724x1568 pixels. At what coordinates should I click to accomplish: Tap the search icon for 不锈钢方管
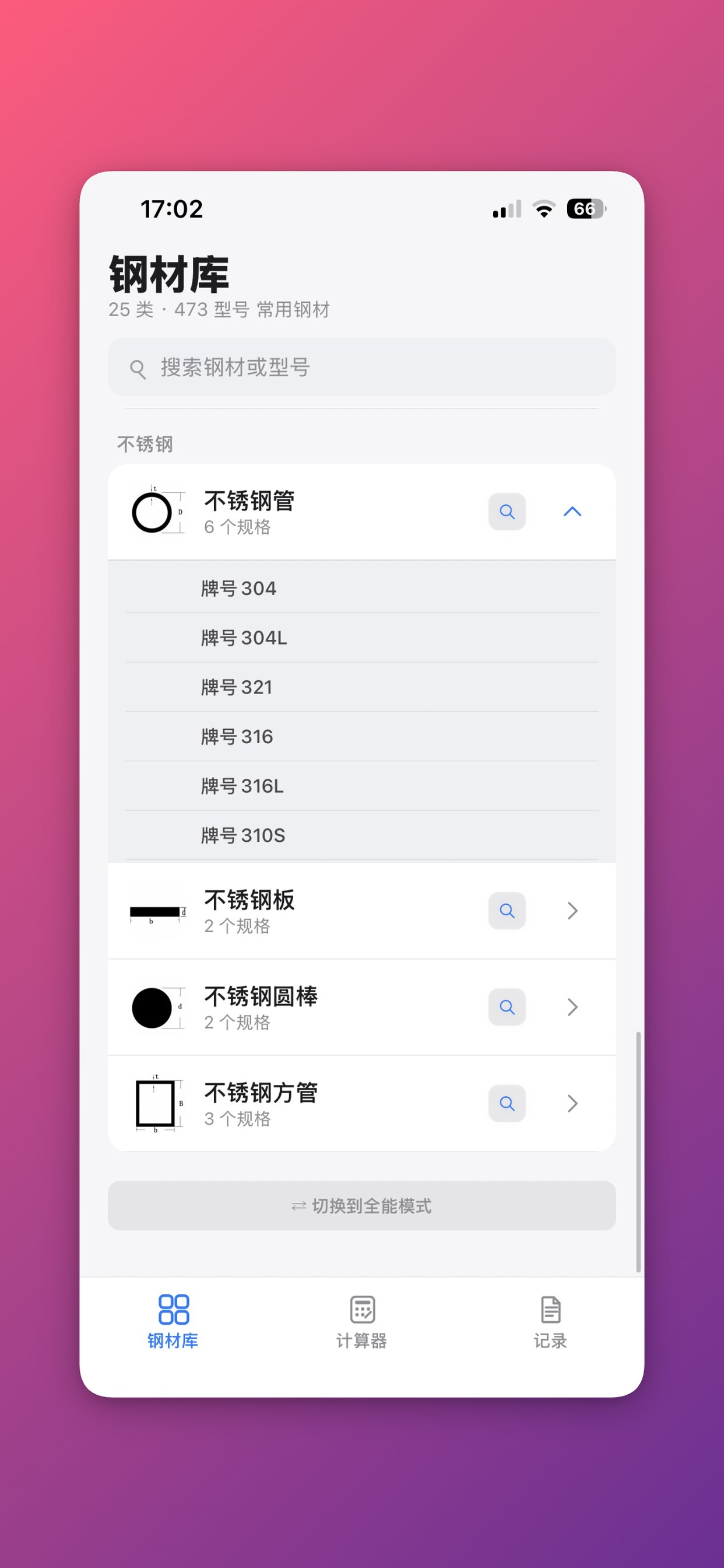(x=507, y=1103)
